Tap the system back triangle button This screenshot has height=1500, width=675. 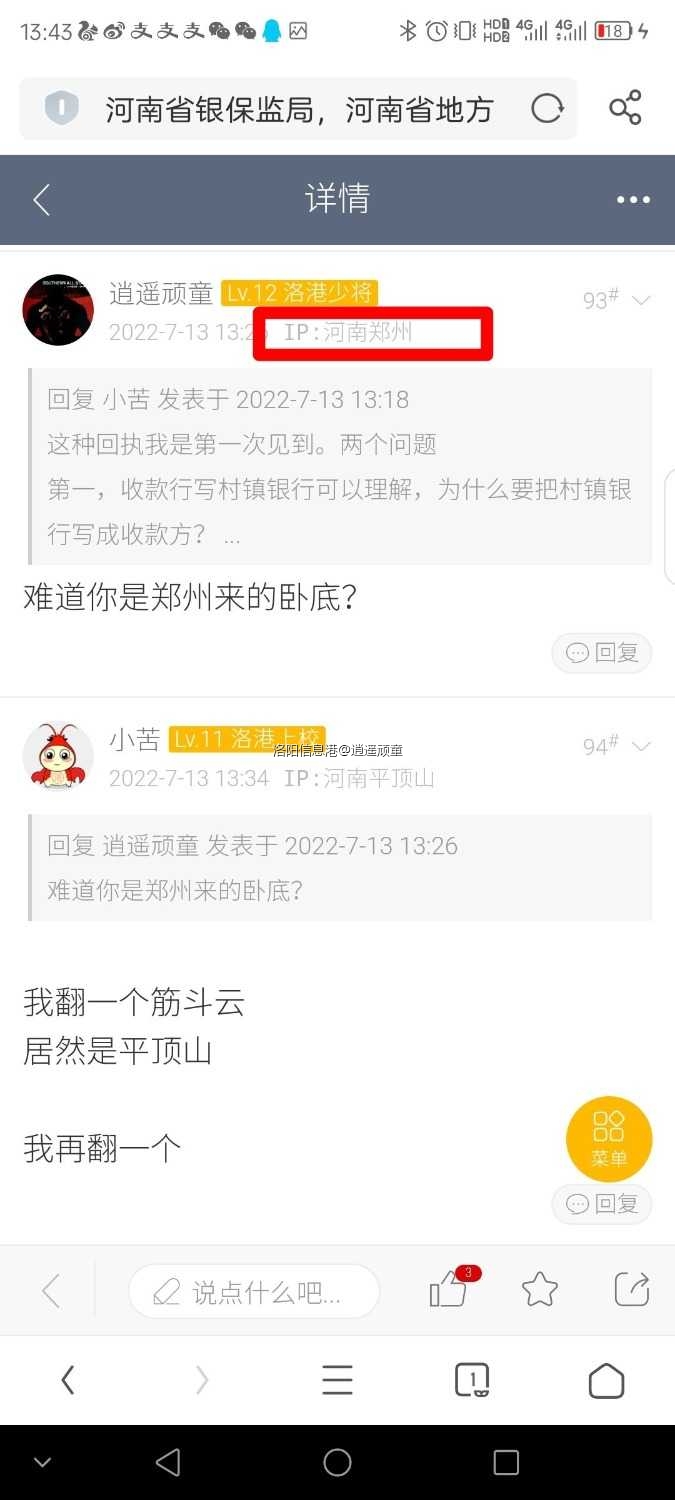(x=168, y=1463)
